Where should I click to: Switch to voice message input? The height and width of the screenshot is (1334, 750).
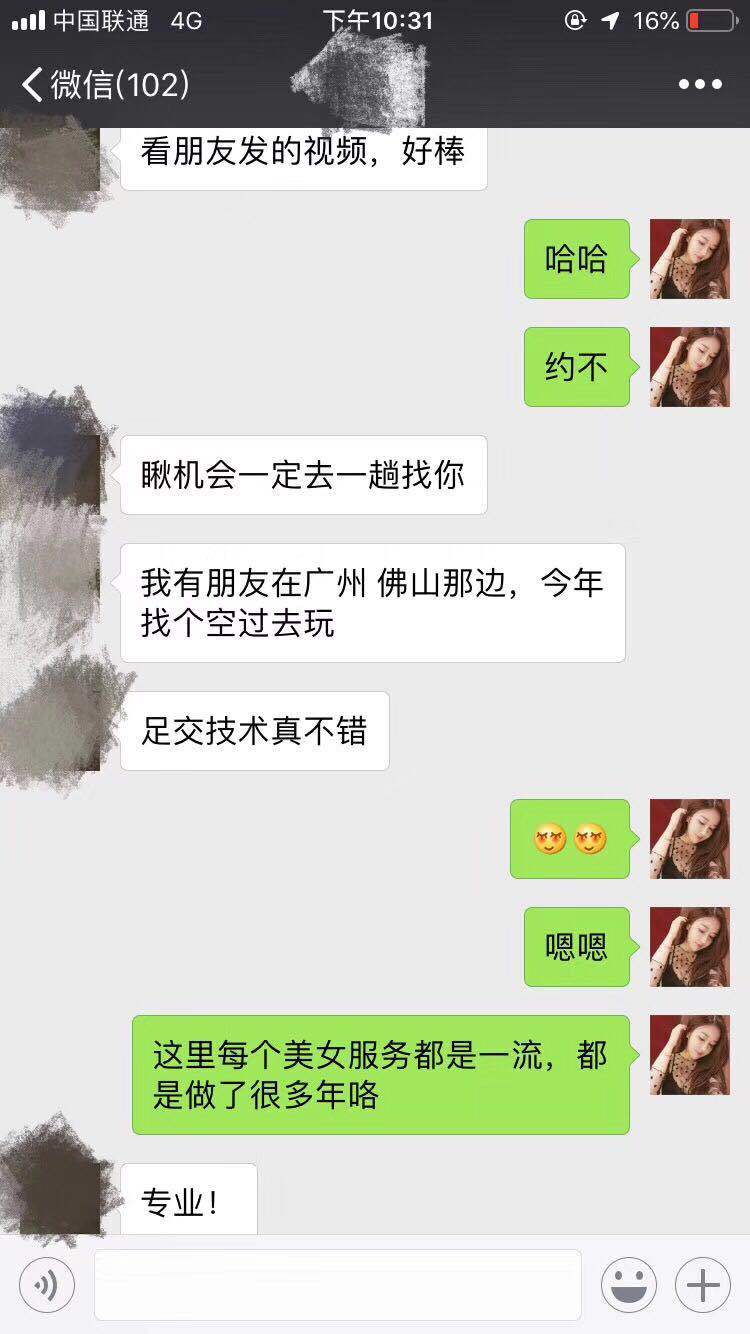pyautogui.click(x=47, y=1284)
